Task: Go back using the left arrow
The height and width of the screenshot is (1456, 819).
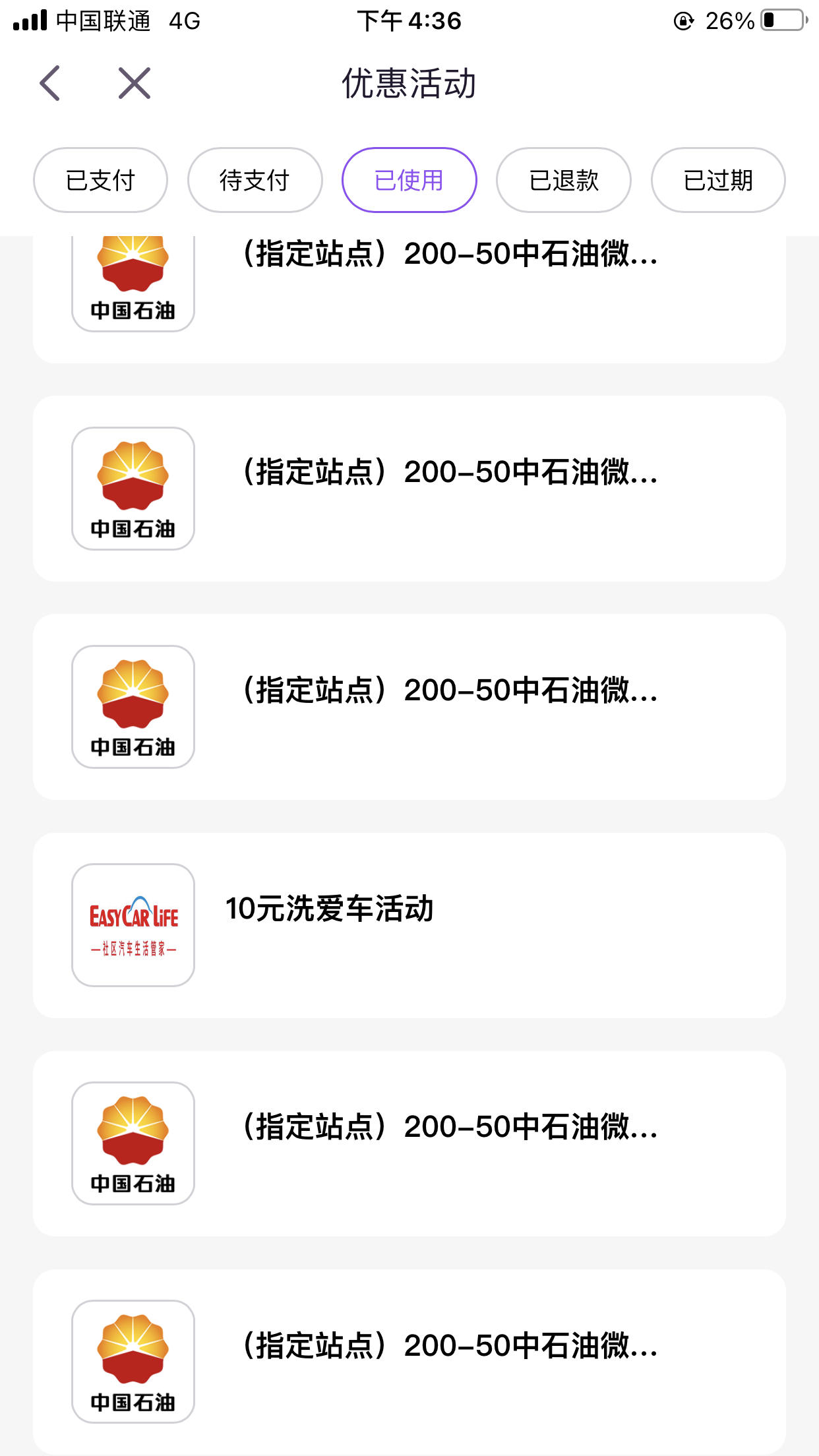Action: [x=49, y=83]
